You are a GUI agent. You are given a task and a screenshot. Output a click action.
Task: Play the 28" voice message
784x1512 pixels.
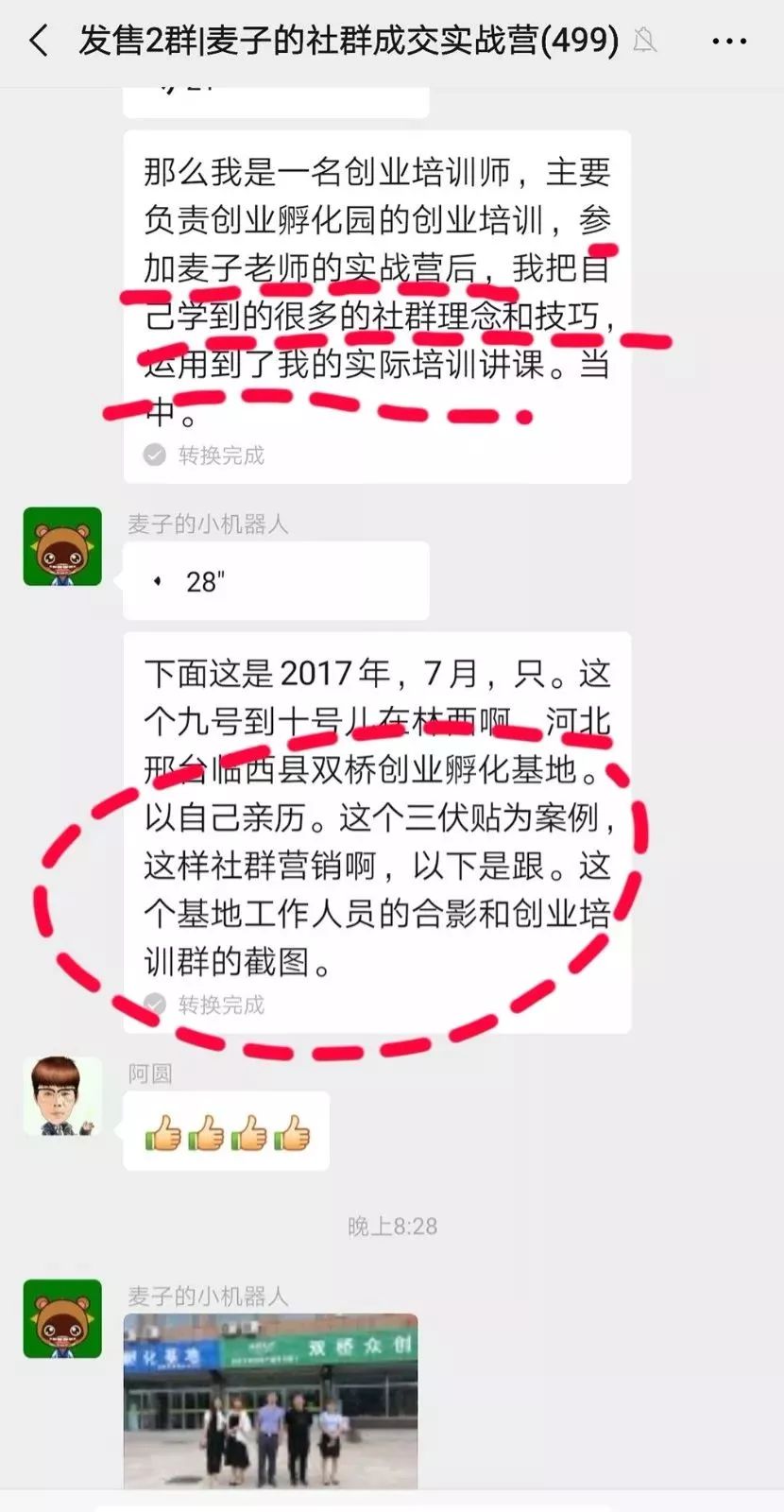(x=276, y=581)
